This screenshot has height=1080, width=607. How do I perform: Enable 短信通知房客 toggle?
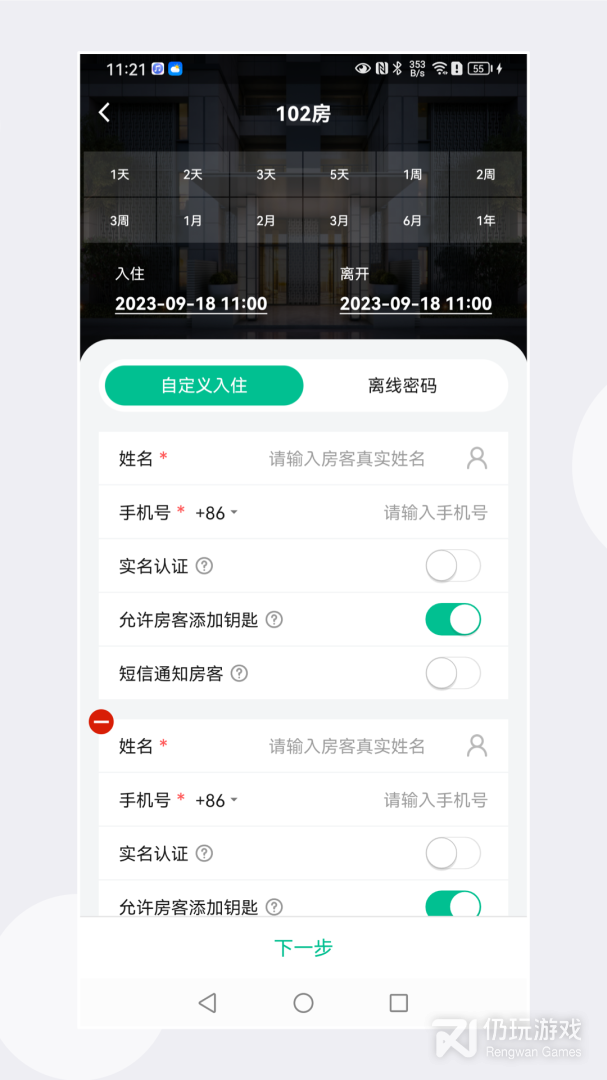coord(453,674)
